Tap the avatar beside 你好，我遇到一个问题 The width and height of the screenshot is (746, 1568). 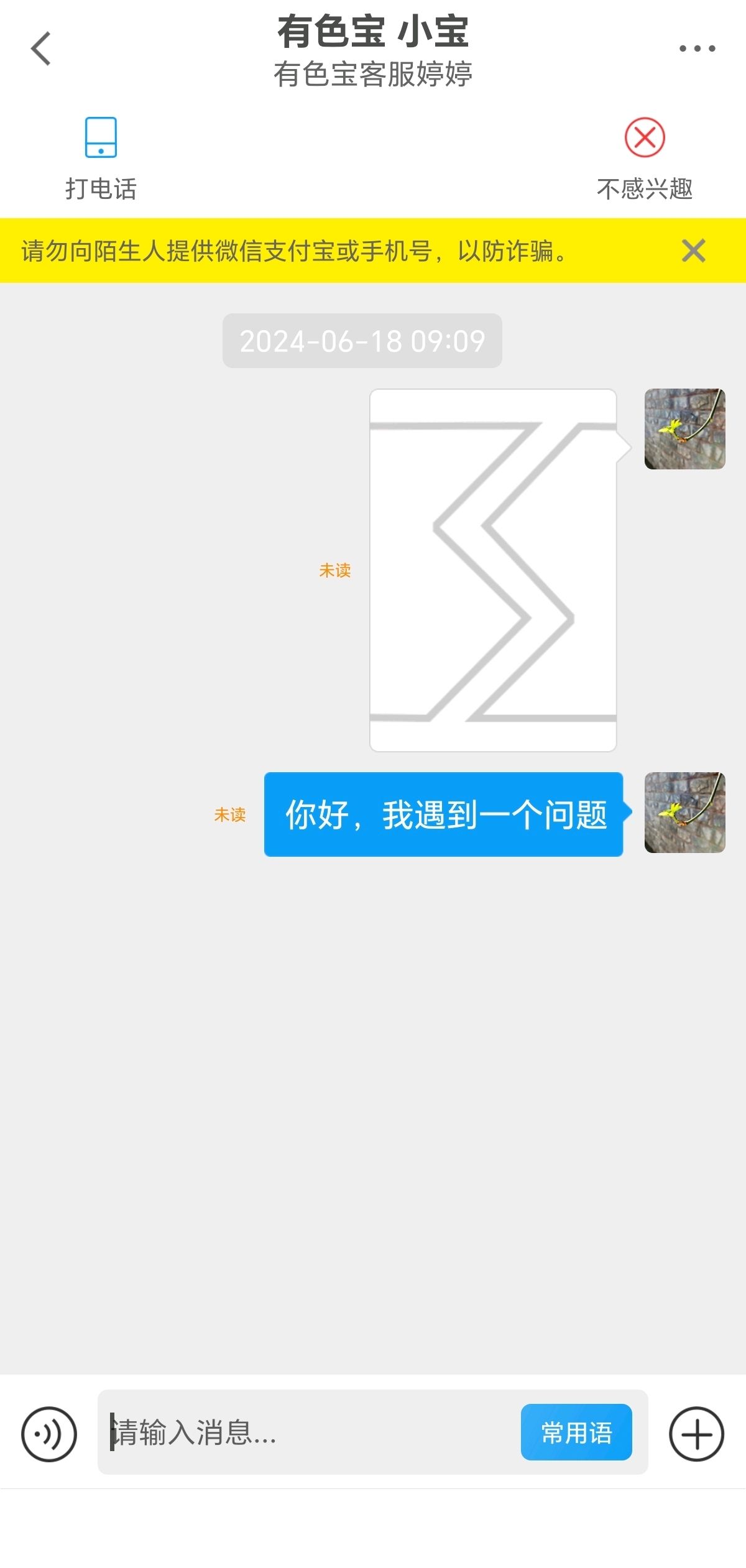coord(684,813)
